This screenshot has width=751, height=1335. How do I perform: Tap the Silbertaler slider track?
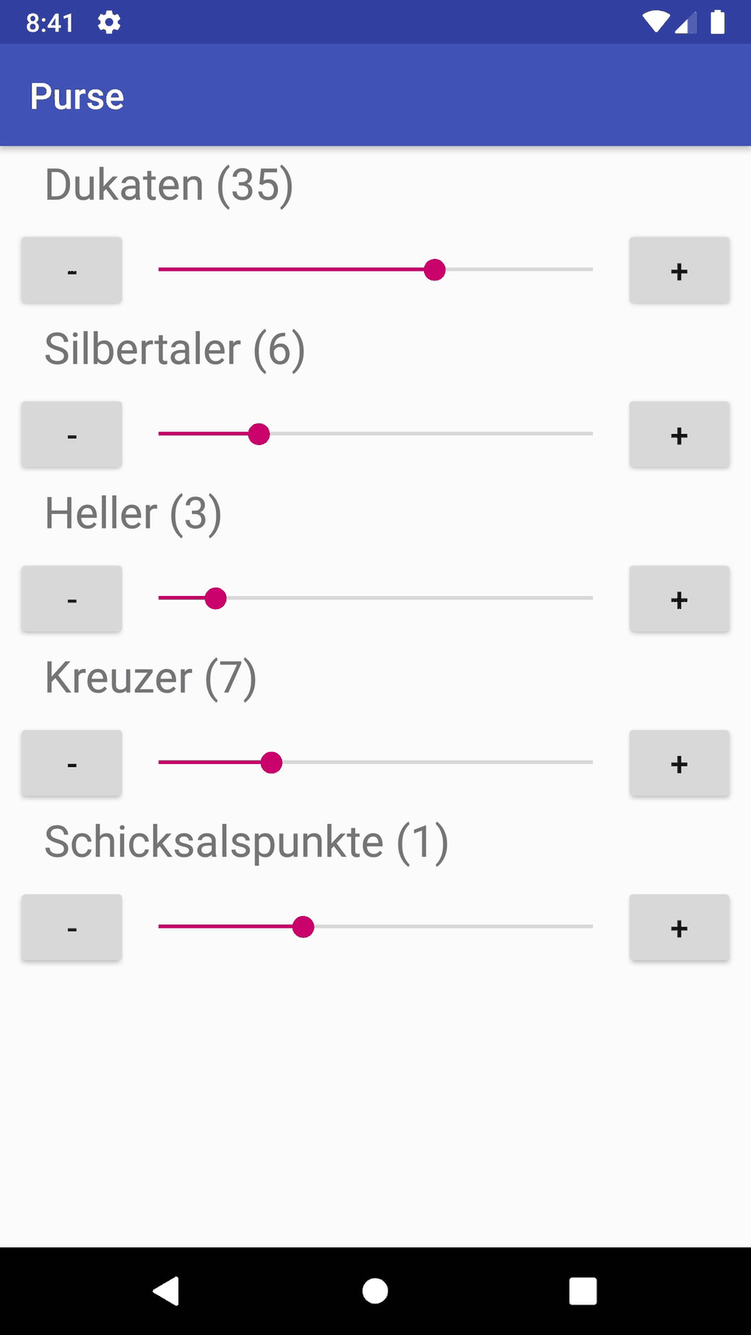coord(375,434)
